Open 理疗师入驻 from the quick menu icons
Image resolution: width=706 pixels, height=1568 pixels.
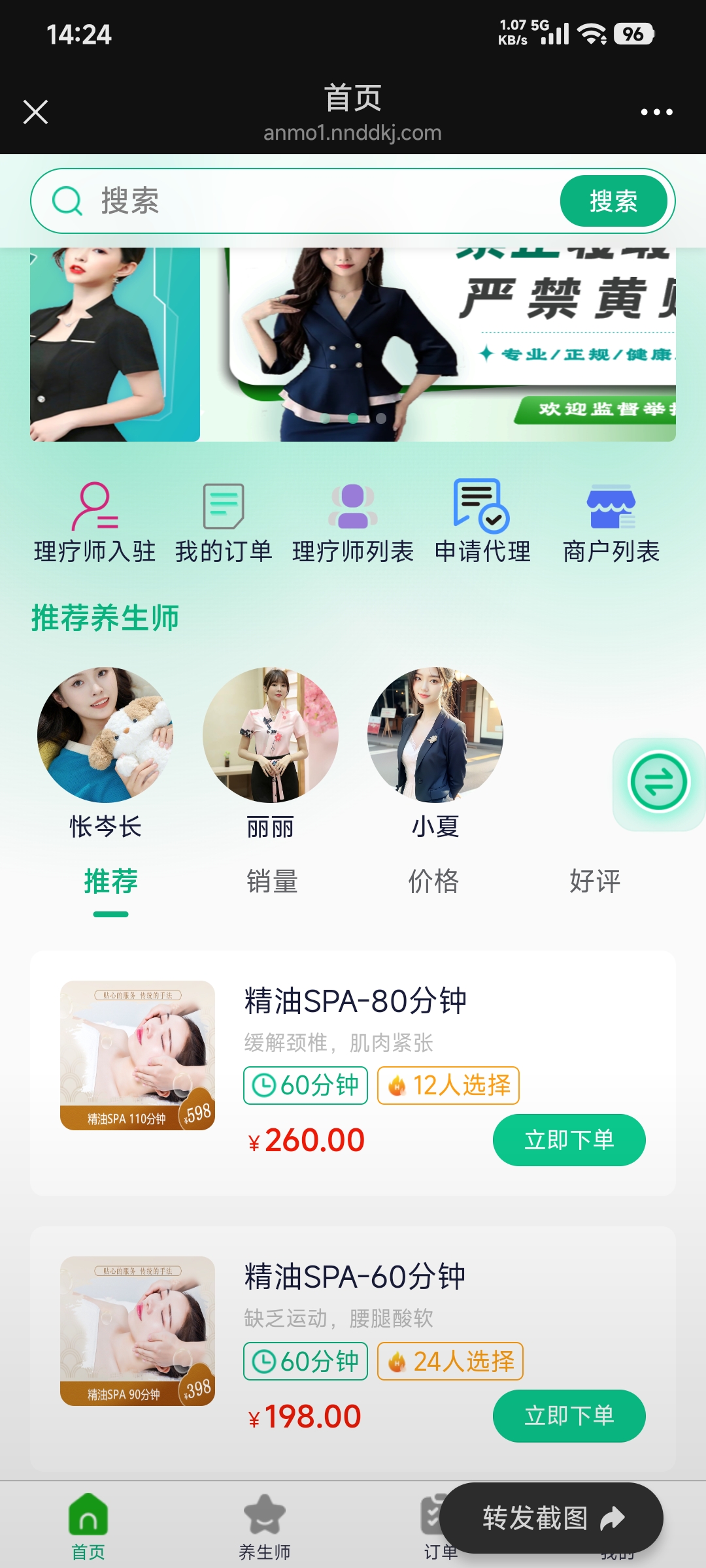point(93,513)
